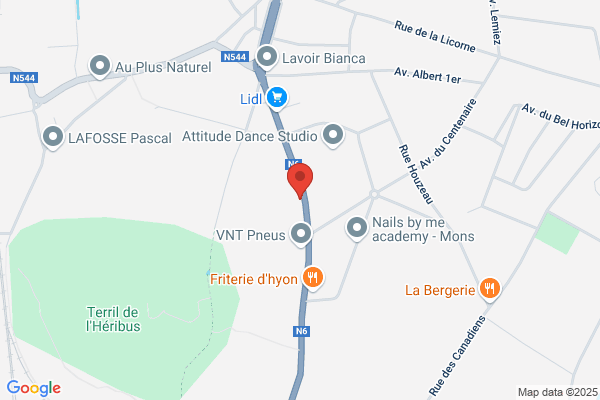Open Au Plus Naturel place marker
The height and width of the screenshot is (400, 600).
point(100,67)
